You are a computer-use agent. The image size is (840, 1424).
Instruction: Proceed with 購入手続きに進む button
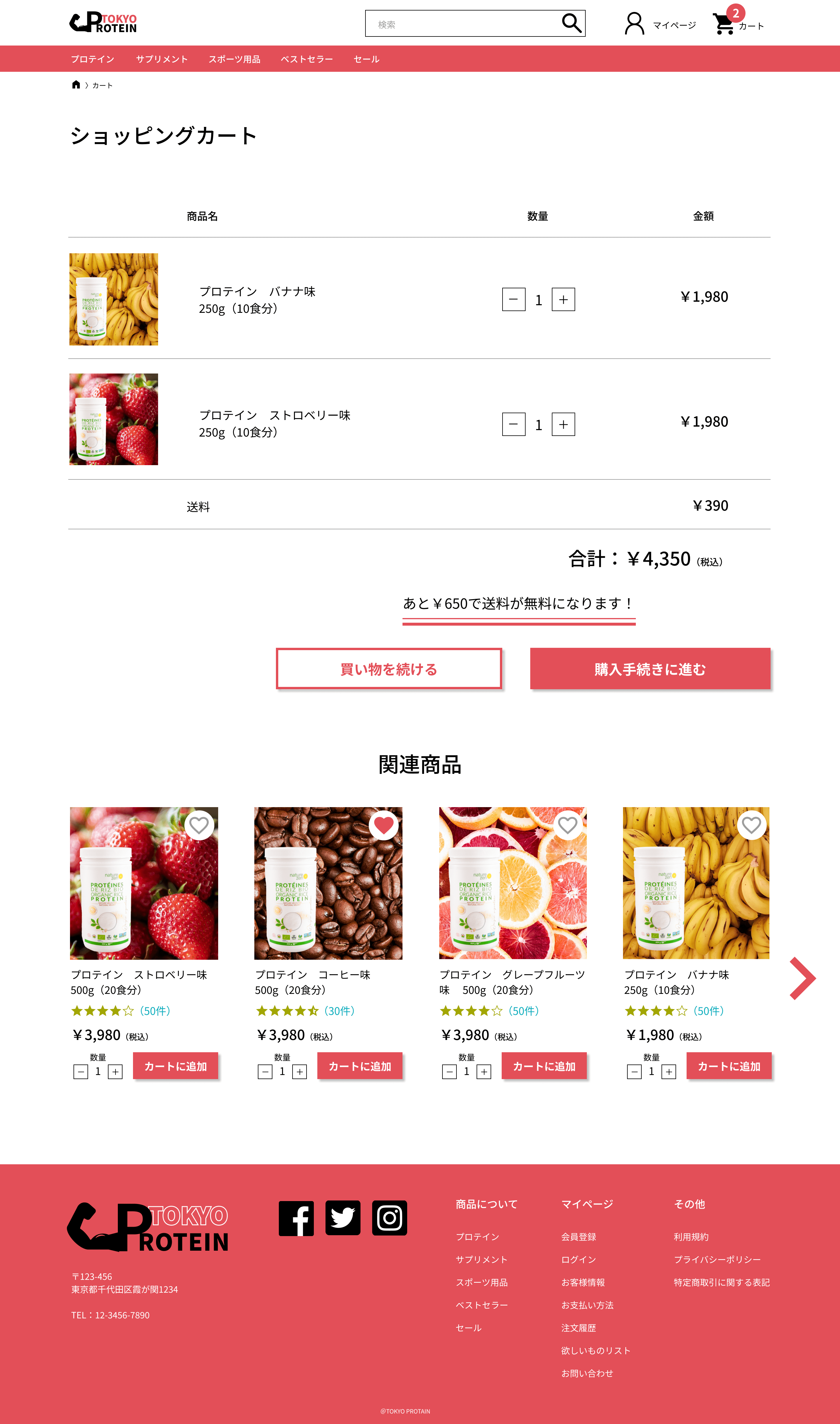(650, 669)
